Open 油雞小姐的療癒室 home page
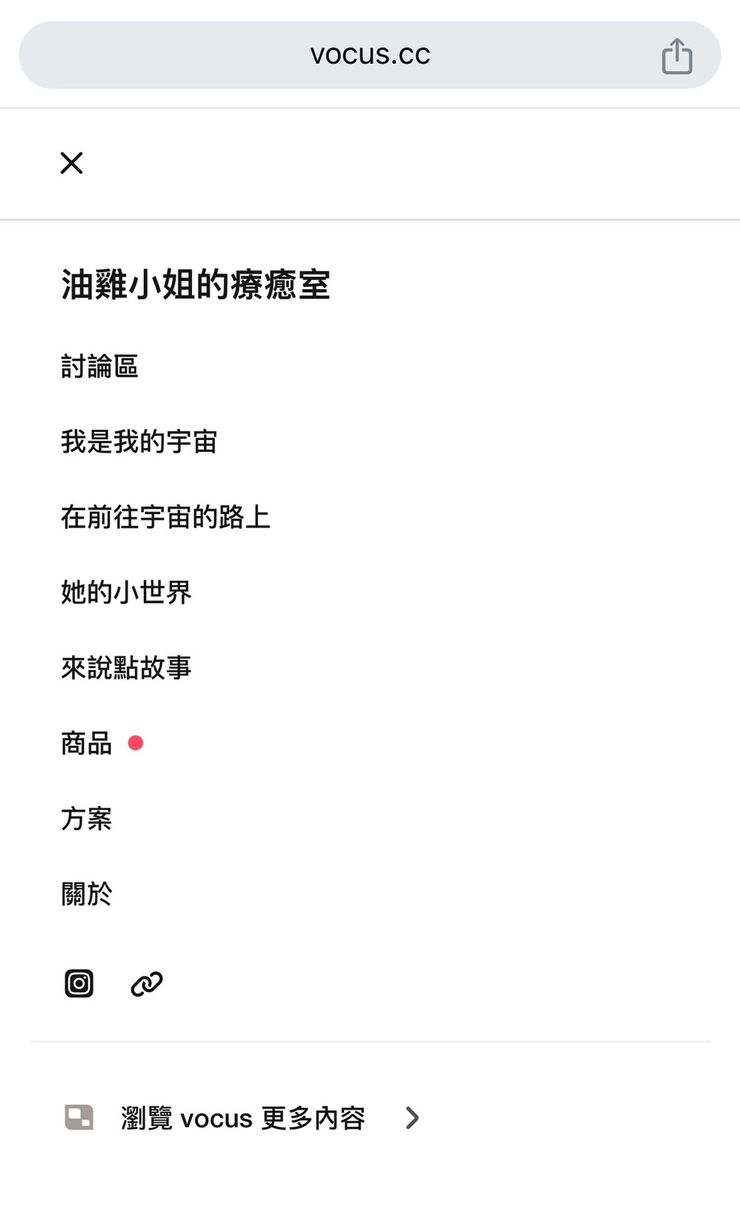The width and height of the screenshot is (740, 1218). (x=195, y=286)
